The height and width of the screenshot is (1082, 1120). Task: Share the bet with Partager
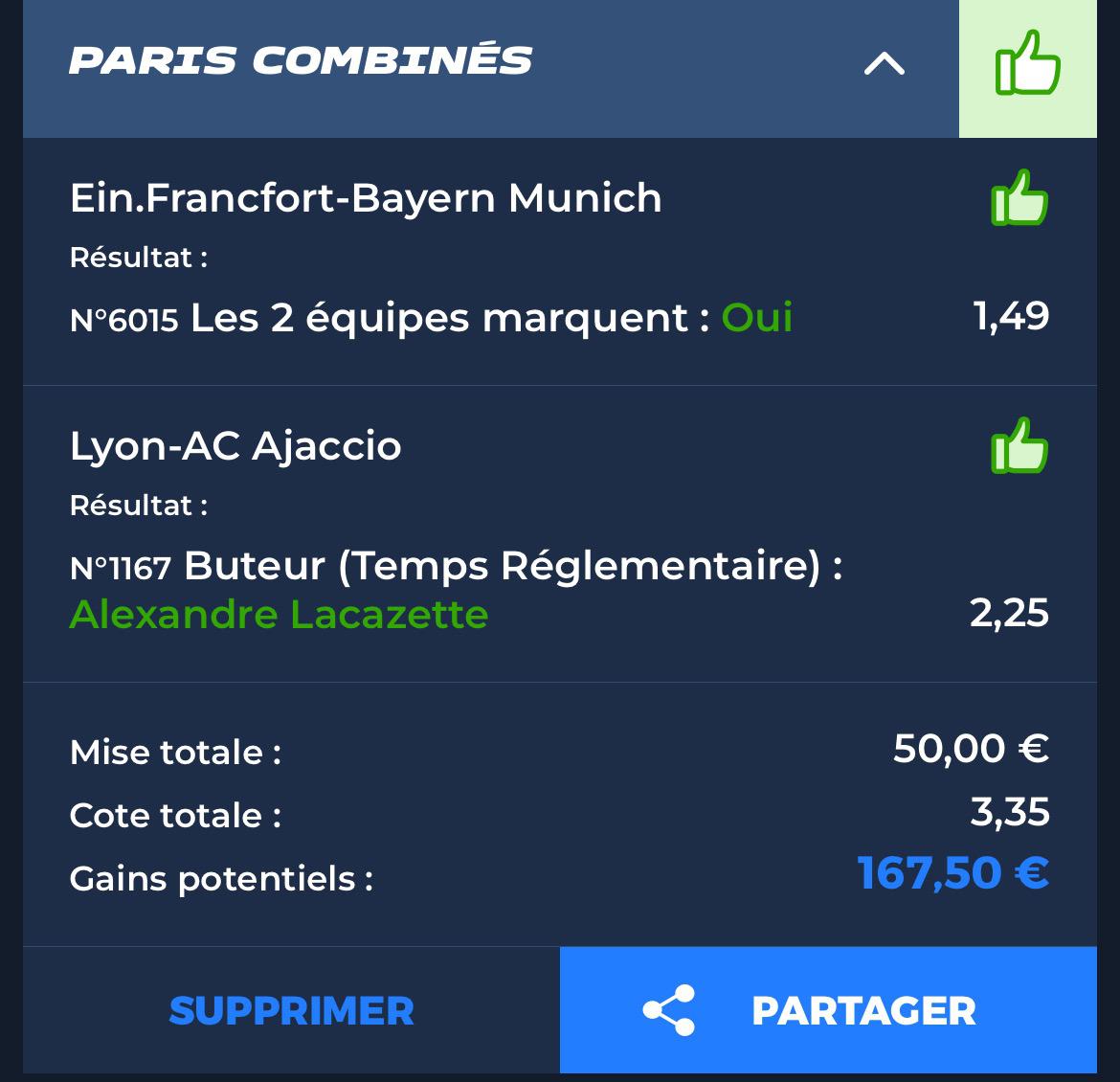coord(828,1010)
